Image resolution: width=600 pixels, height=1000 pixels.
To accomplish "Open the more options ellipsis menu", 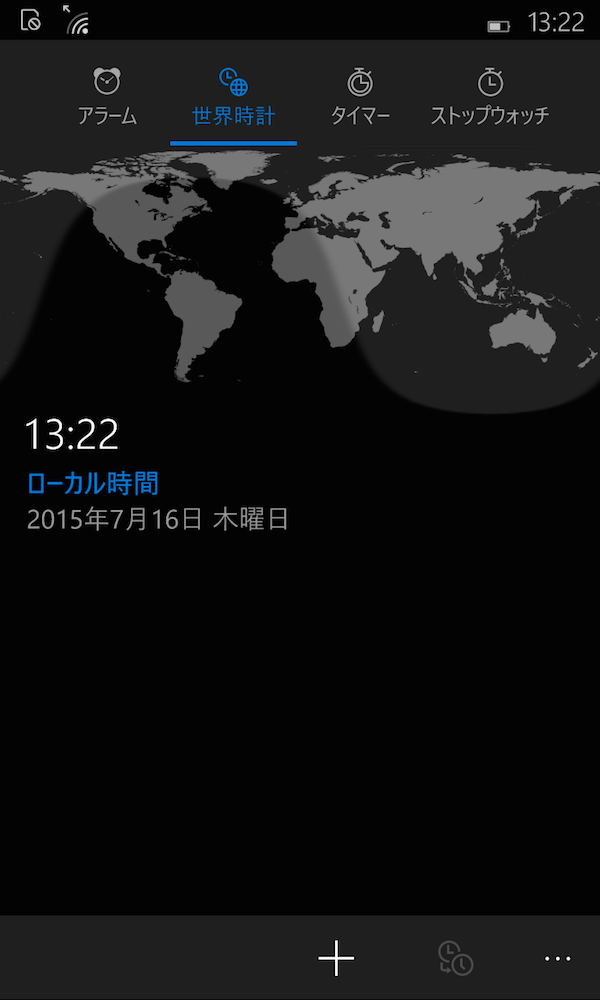I will [557, 959].
